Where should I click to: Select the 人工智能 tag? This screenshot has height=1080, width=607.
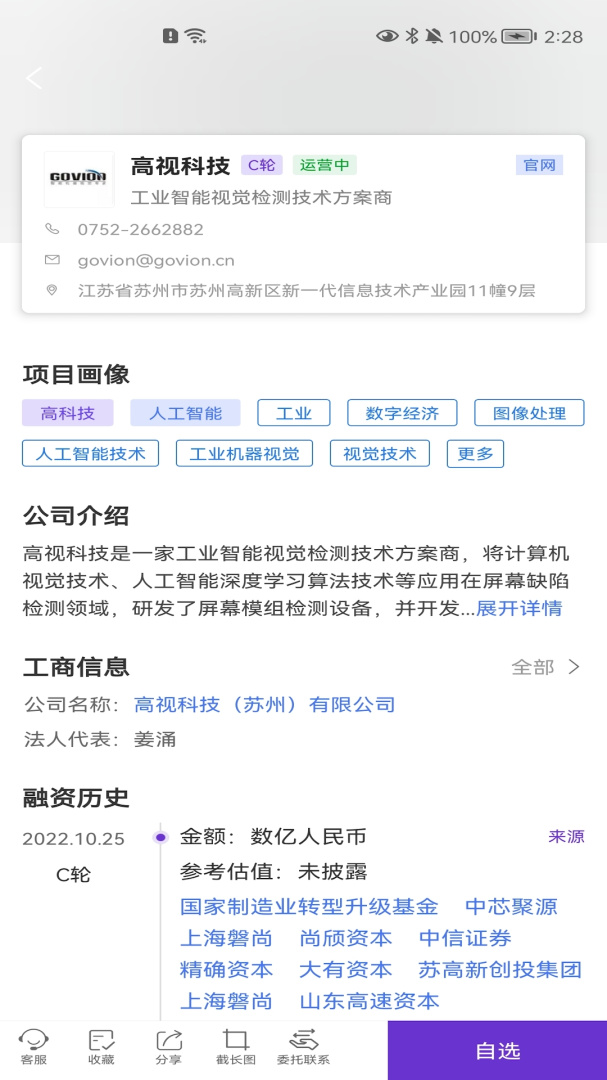coord(185,413)
